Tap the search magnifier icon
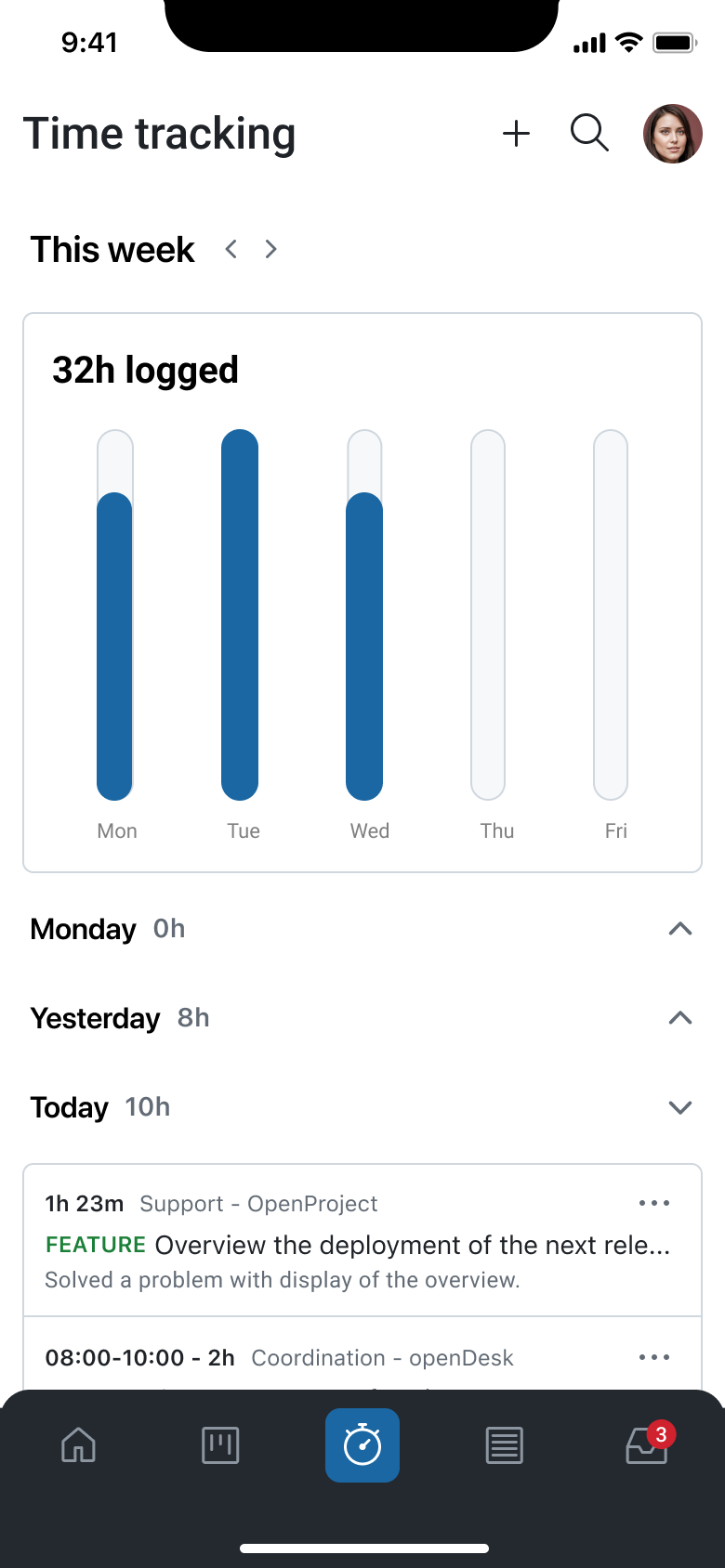This screenshot has height=1568, width=725. pos(589,133)
